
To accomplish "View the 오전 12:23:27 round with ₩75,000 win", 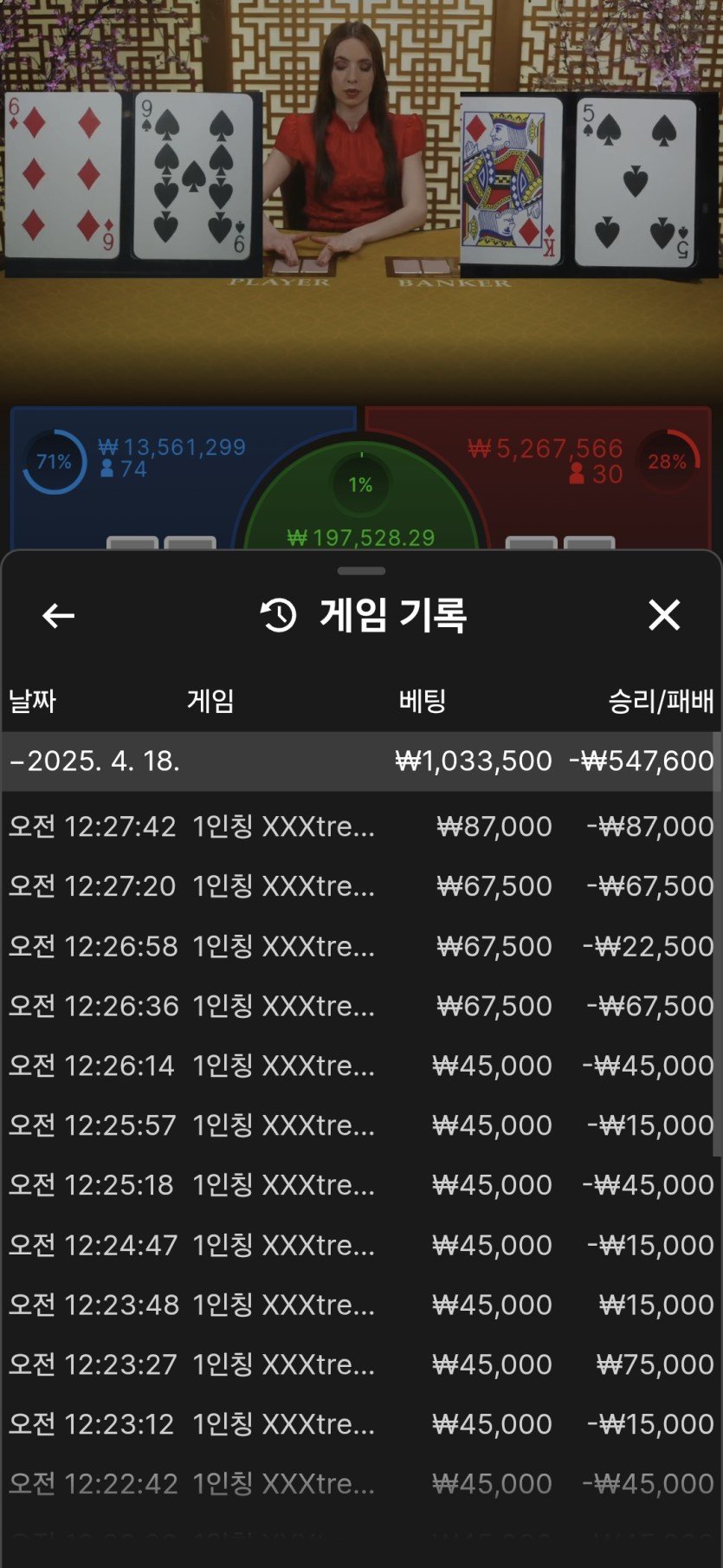I will tap(361, 1364).
